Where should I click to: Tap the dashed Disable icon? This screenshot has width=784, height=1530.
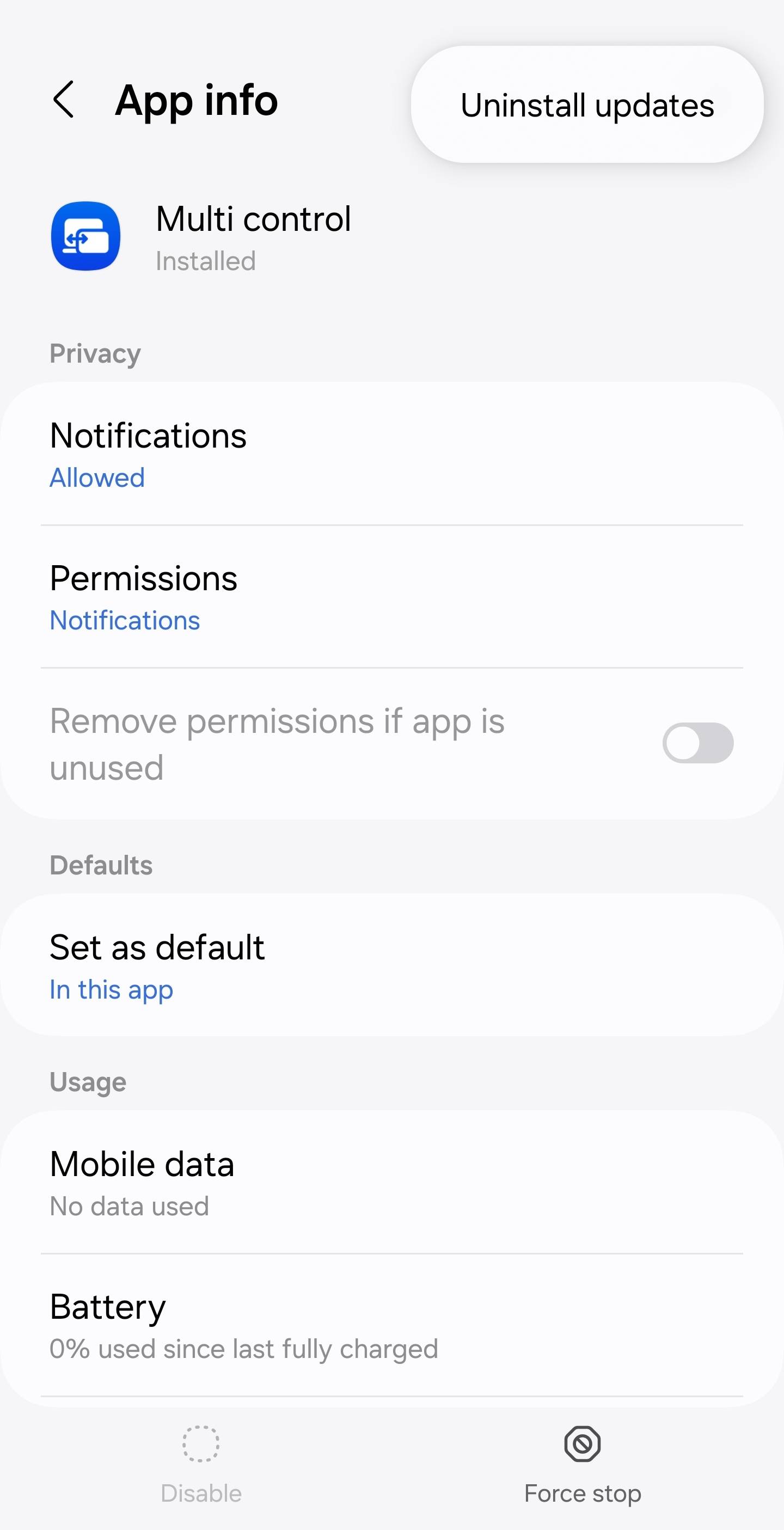pos(201,1445)
